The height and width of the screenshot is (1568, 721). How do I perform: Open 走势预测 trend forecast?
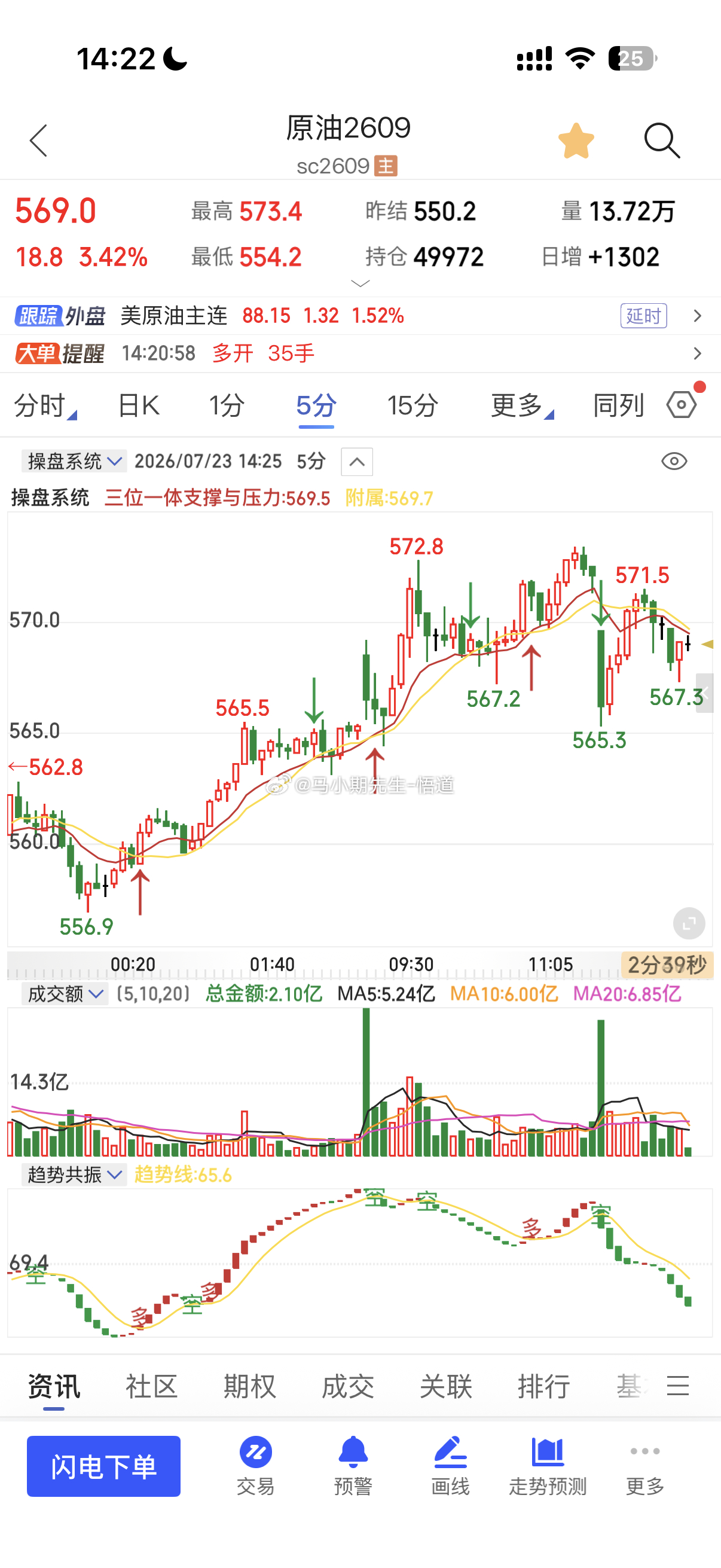pos(548,1466)
